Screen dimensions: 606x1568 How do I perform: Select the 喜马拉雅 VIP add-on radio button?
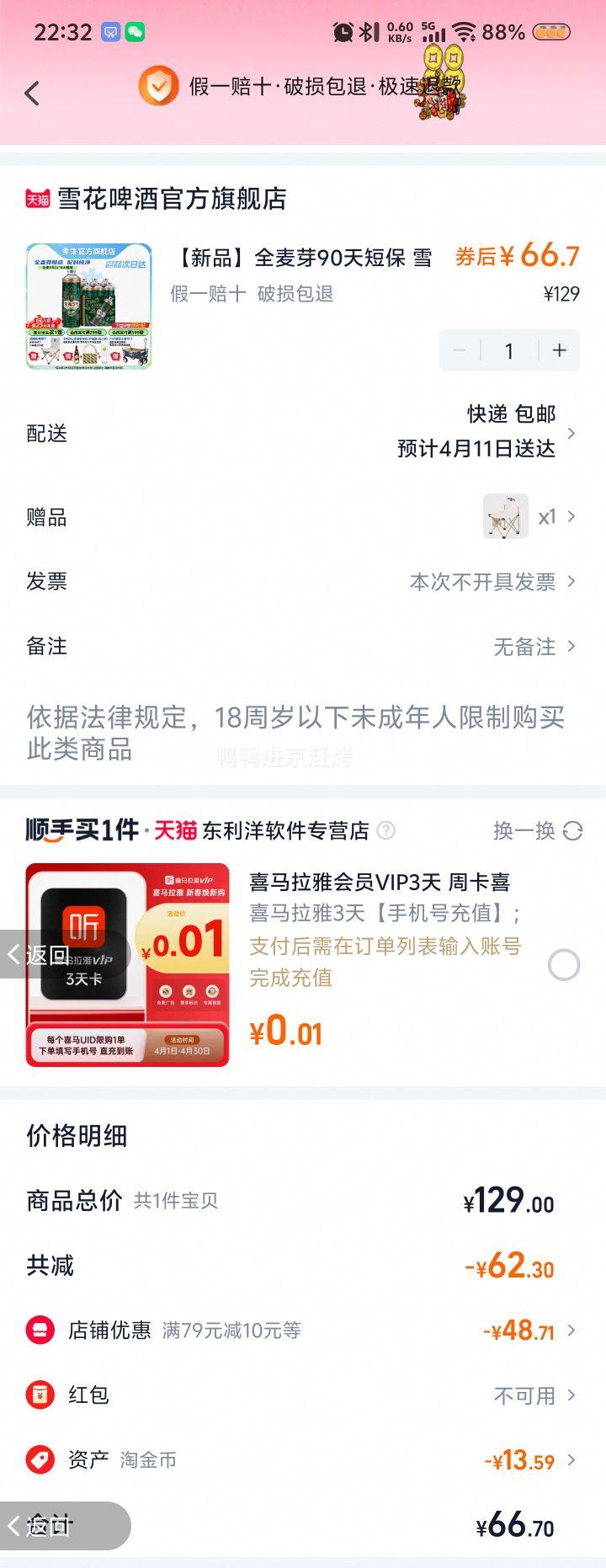point(564,965)
